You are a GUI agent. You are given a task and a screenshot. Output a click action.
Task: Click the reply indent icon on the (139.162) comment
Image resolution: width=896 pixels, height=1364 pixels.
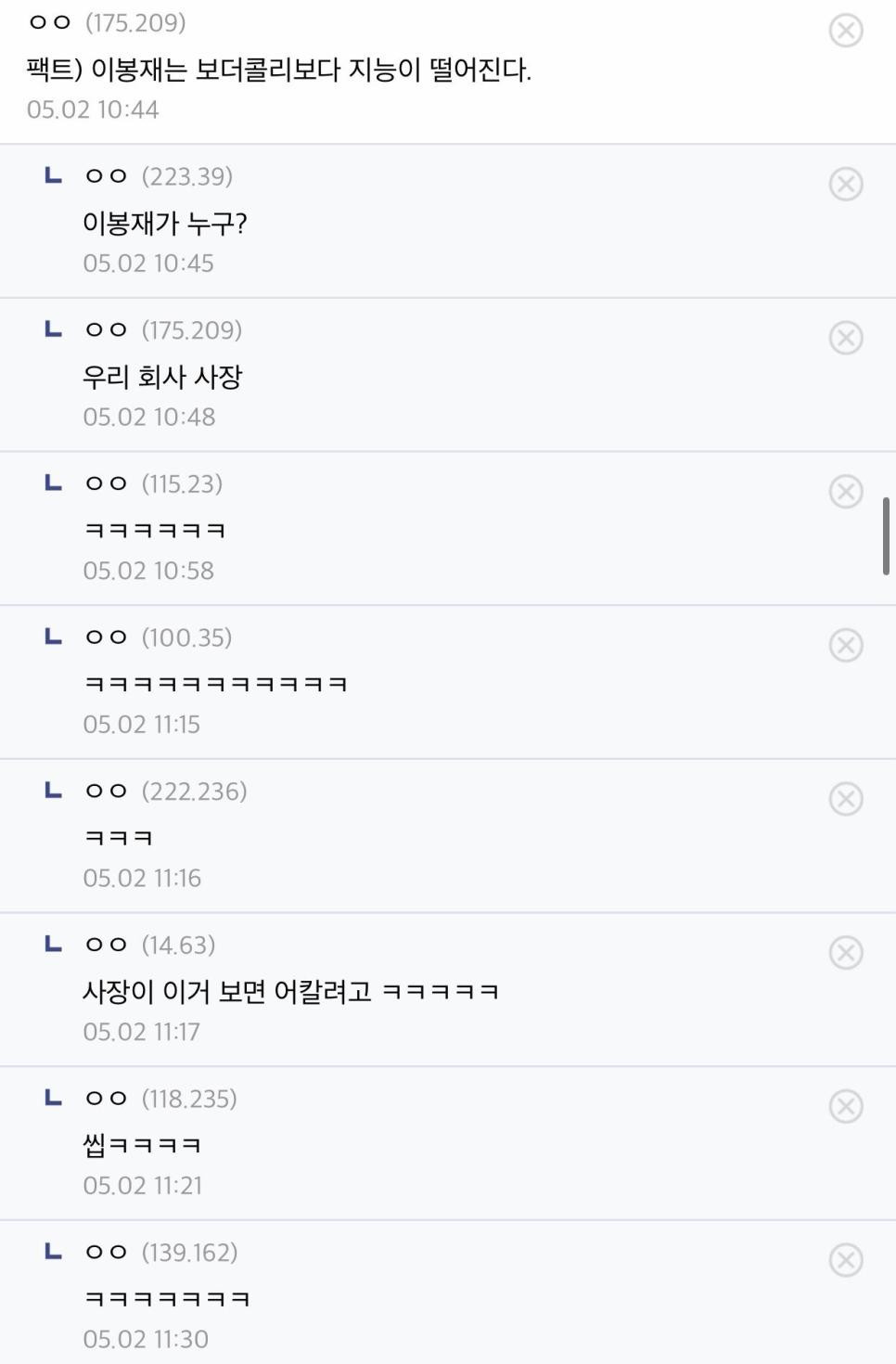click(x=53, y=1251)
